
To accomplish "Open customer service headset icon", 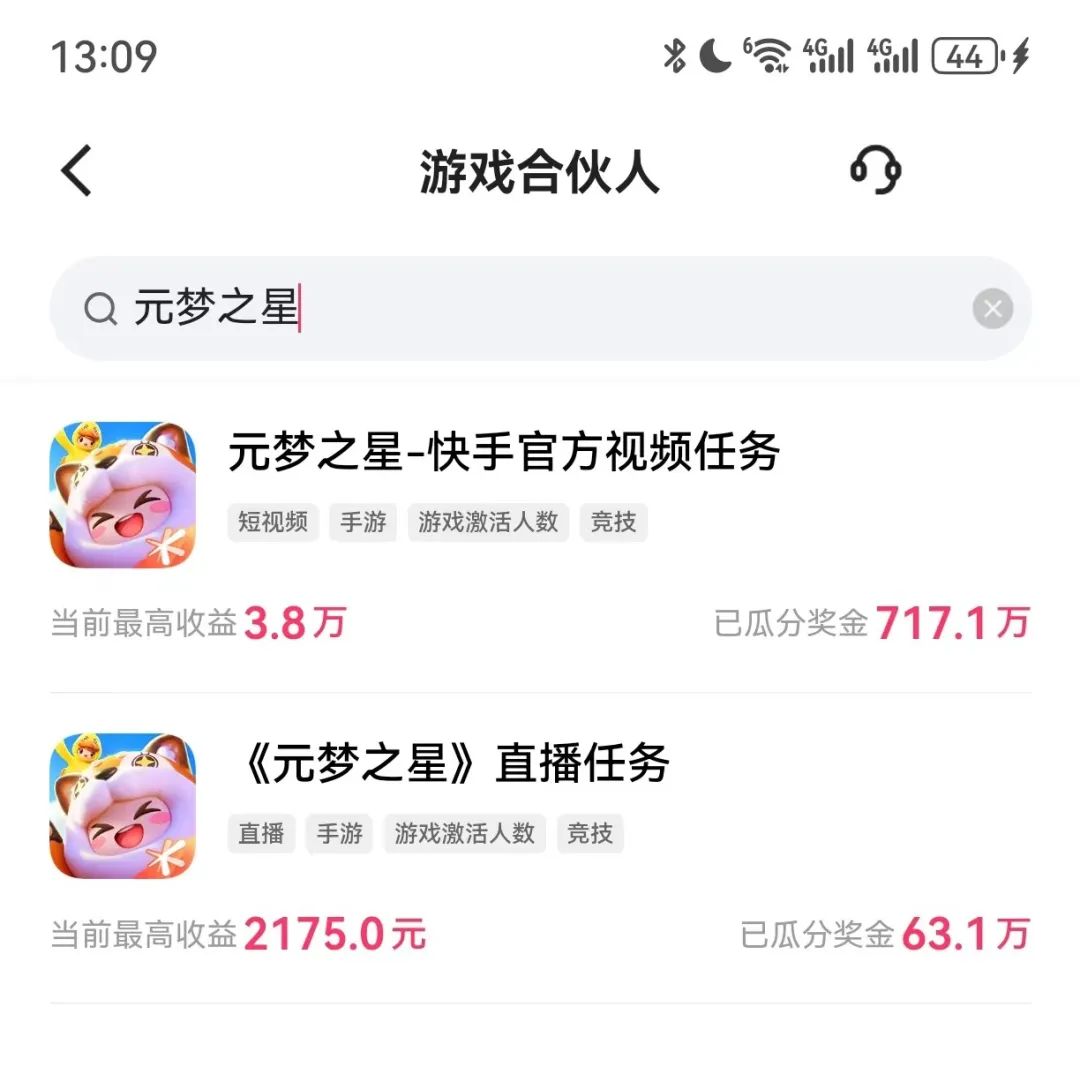I will [876, 170].
